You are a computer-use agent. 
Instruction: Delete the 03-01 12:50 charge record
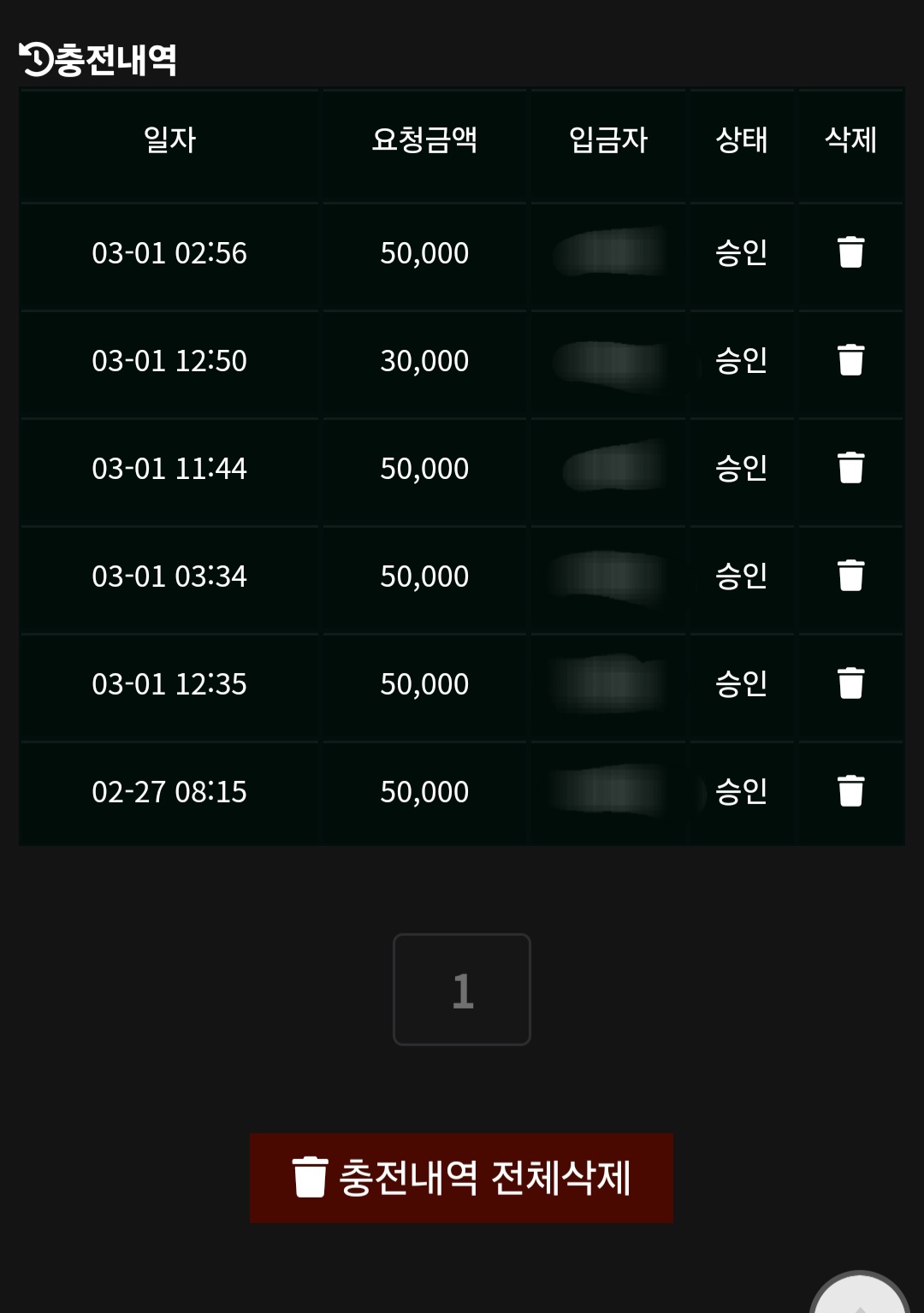tap(850, 360)
